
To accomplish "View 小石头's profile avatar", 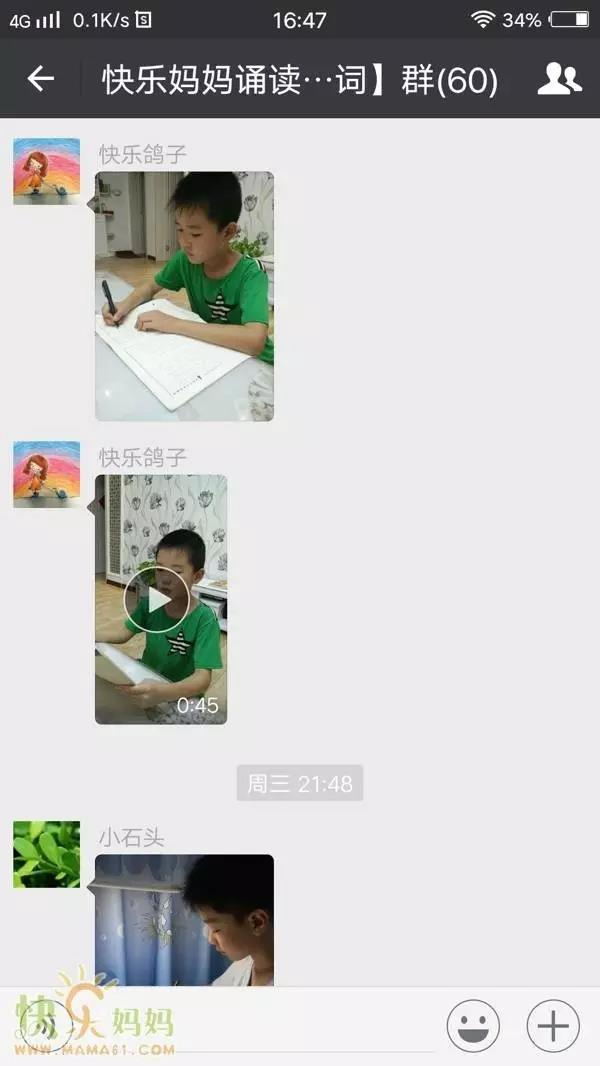I will (46, 854).
